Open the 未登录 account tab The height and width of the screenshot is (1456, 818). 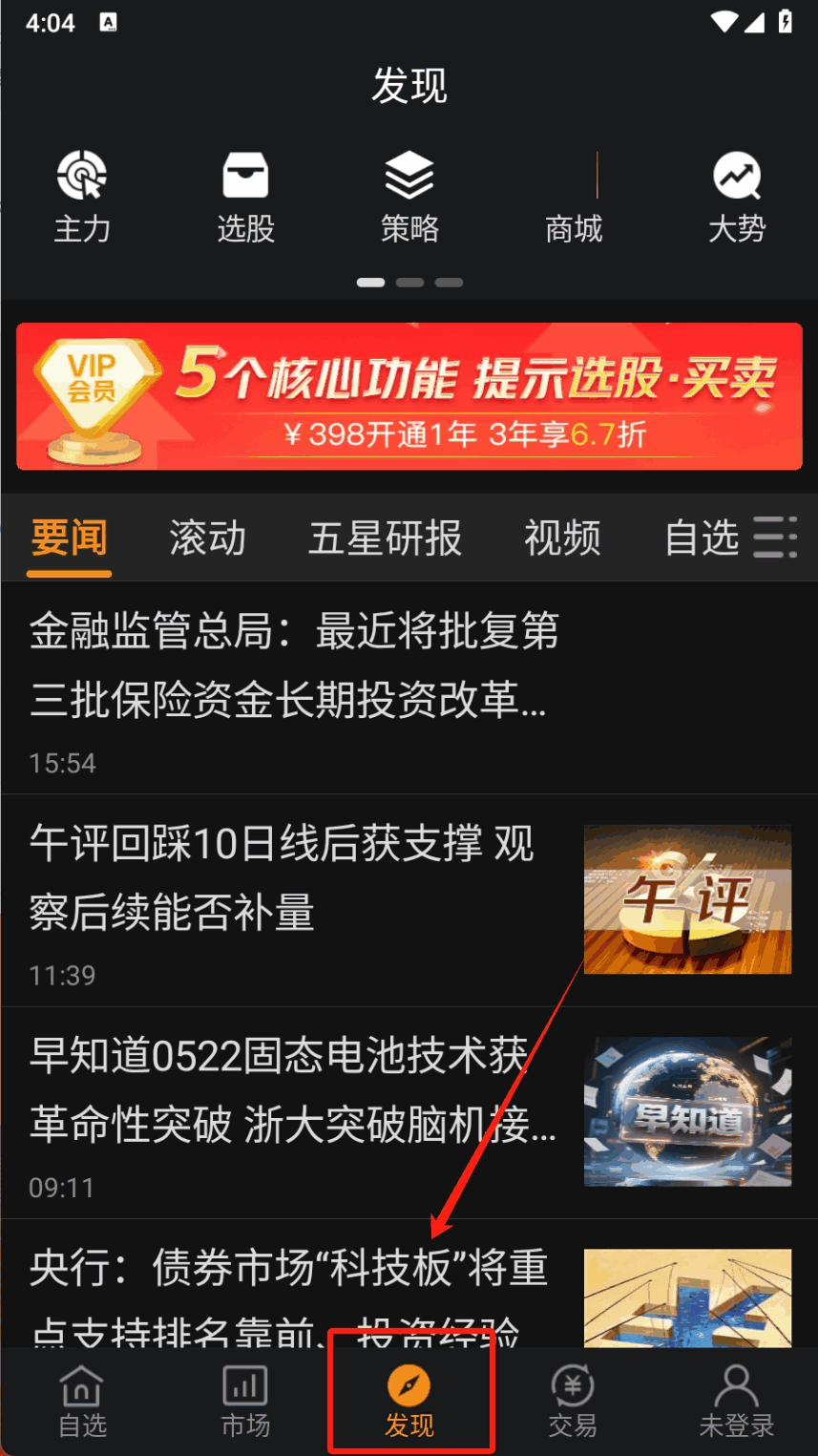coord(736,1402)
